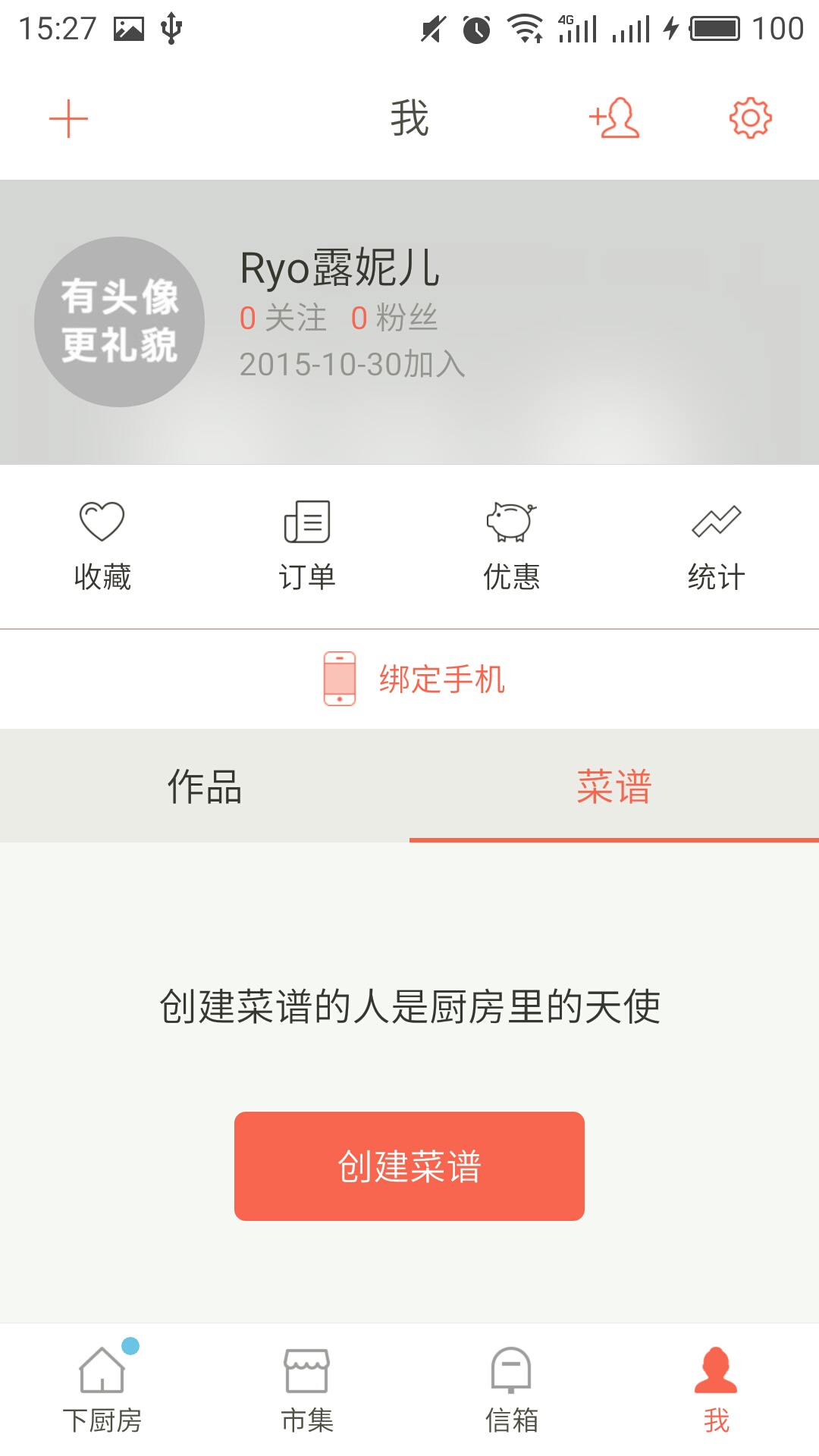View the 关注 following count
The width and height of the screenshot is (819, 1456).
pyautogui.click(x=283, y=318)
